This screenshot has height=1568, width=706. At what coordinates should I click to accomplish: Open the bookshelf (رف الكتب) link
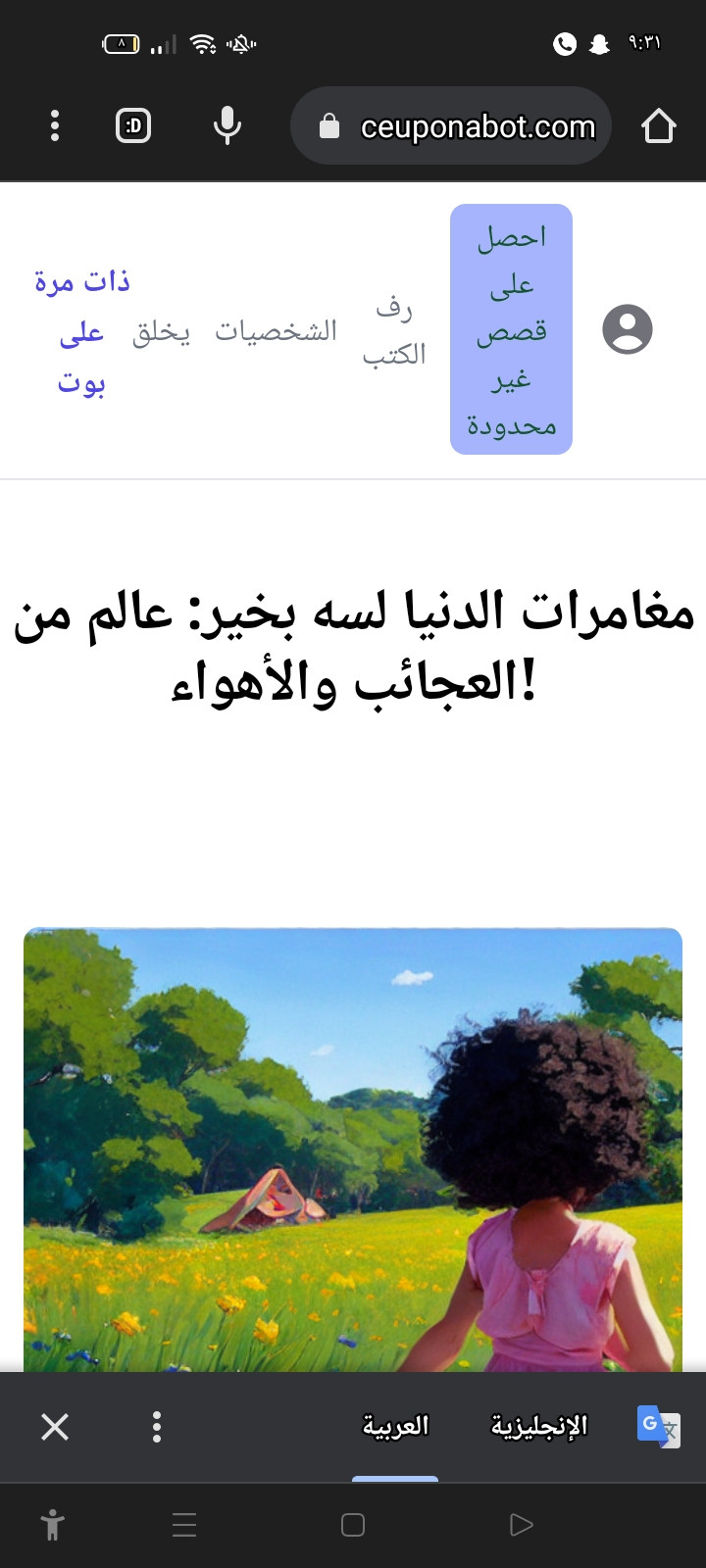(394, 331)
